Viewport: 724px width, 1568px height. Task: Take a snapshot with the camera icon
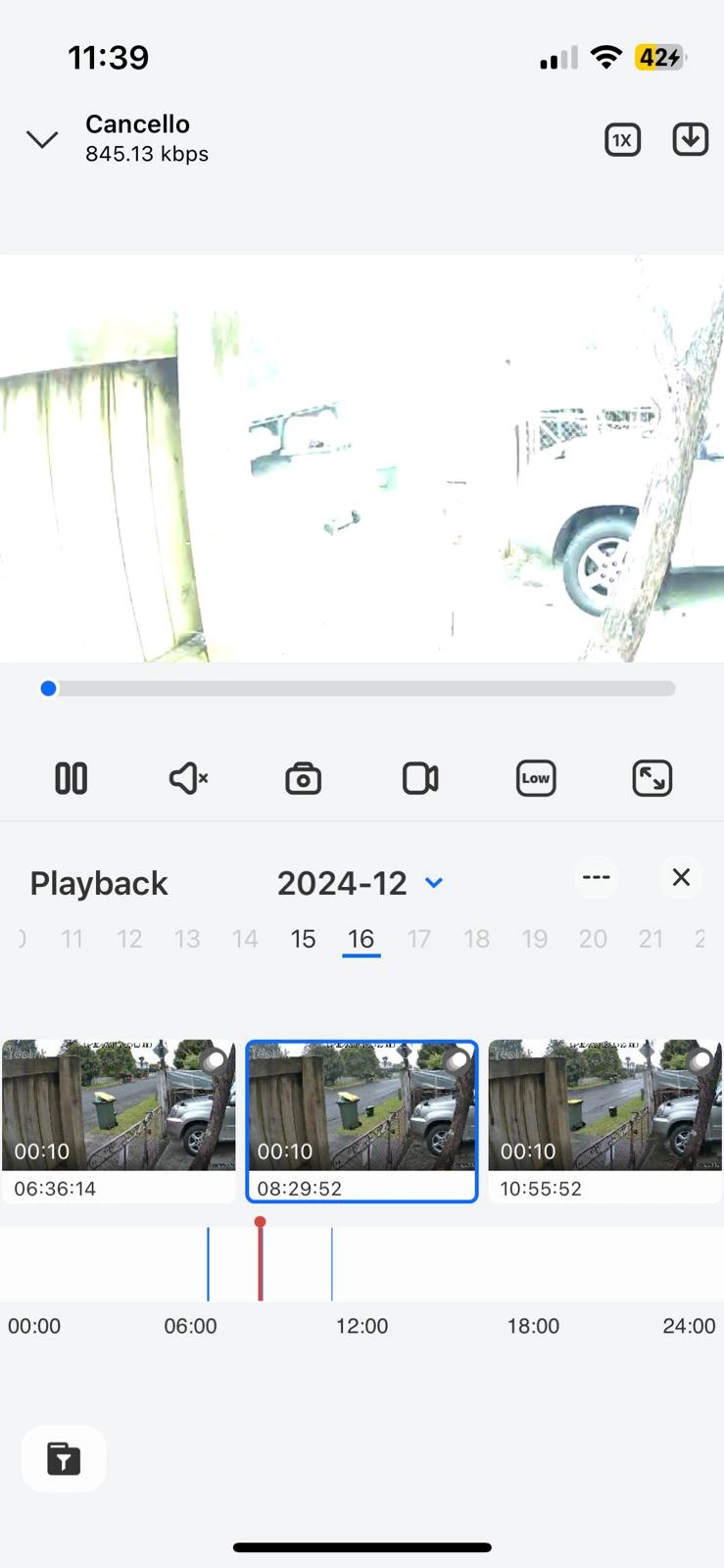(x=303, y=777)
